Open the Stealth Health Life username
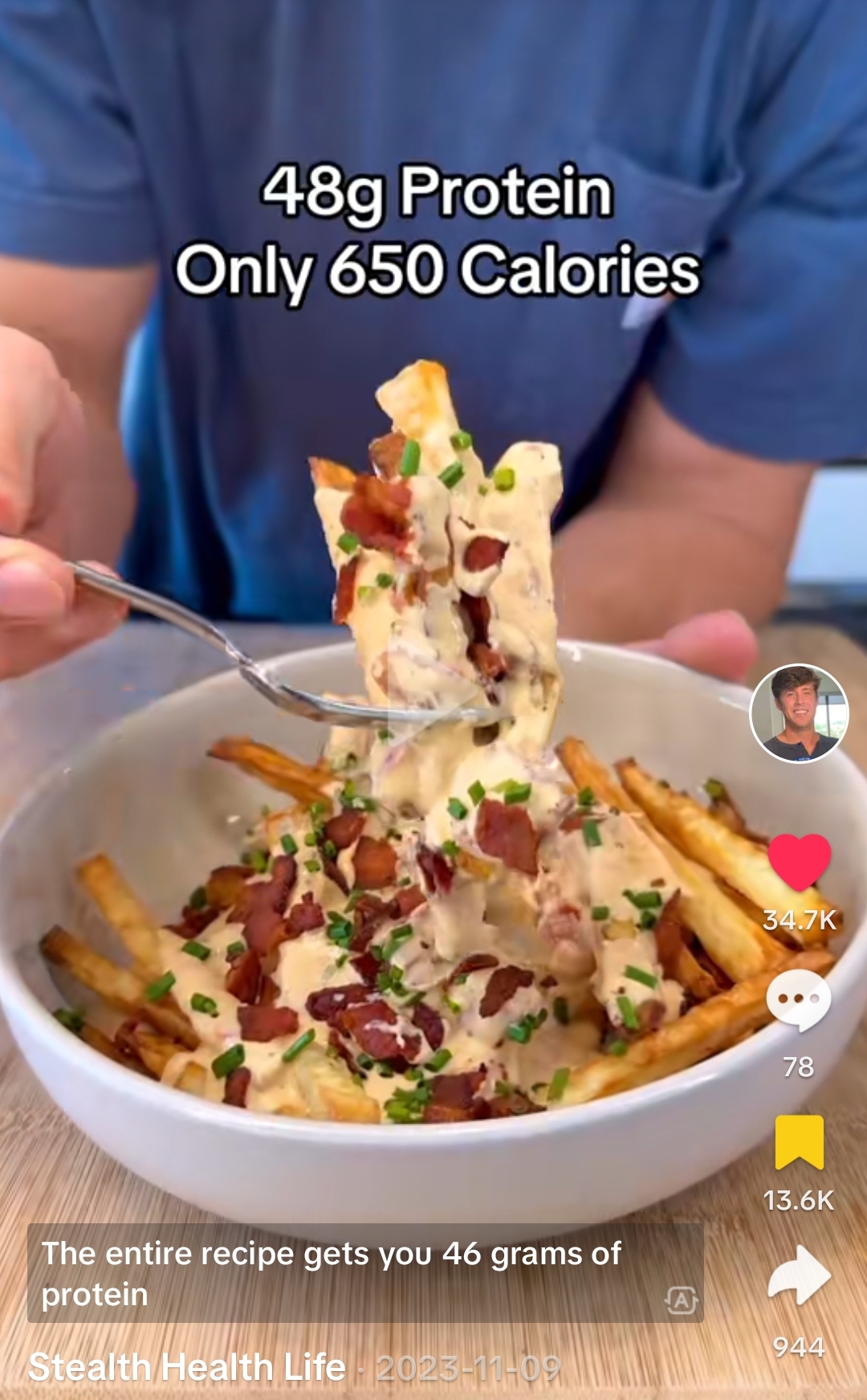 point(187,1368)
